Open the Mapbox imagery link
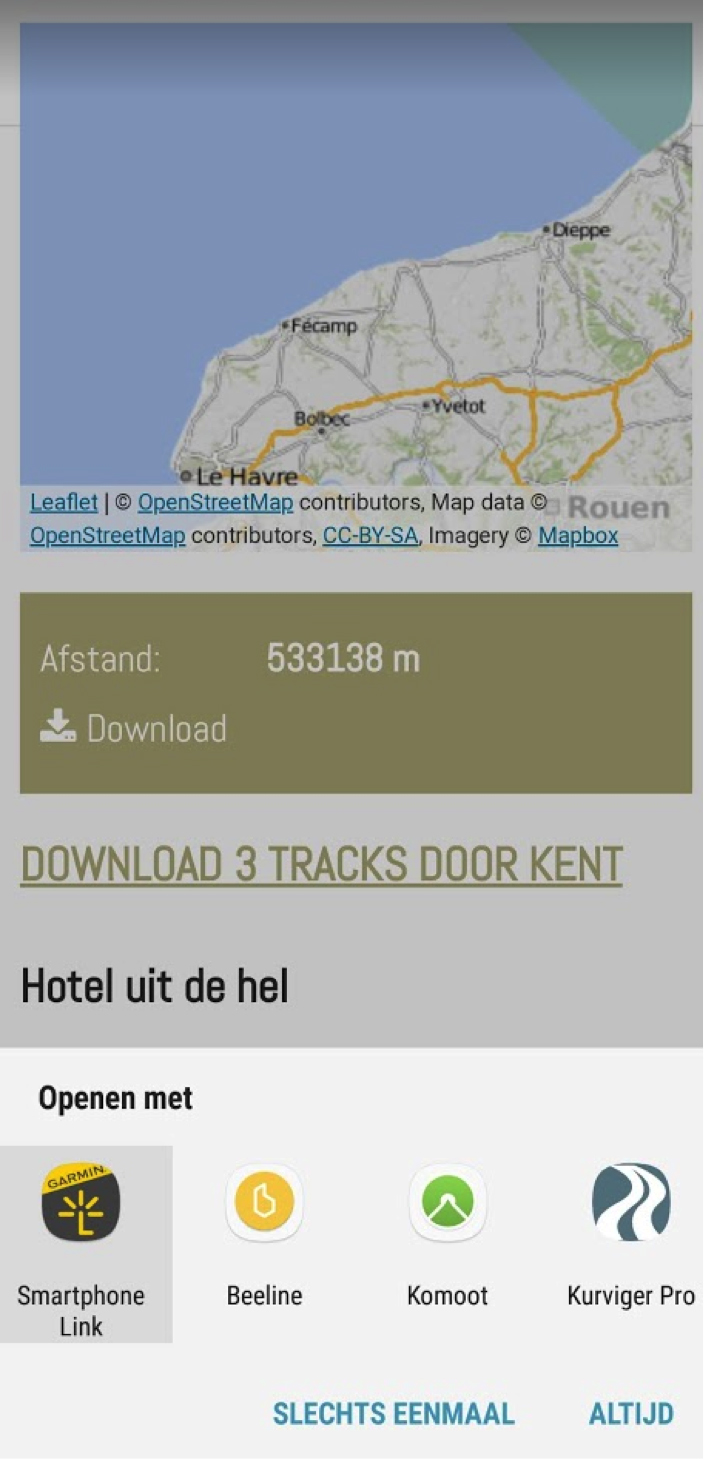 578,535
